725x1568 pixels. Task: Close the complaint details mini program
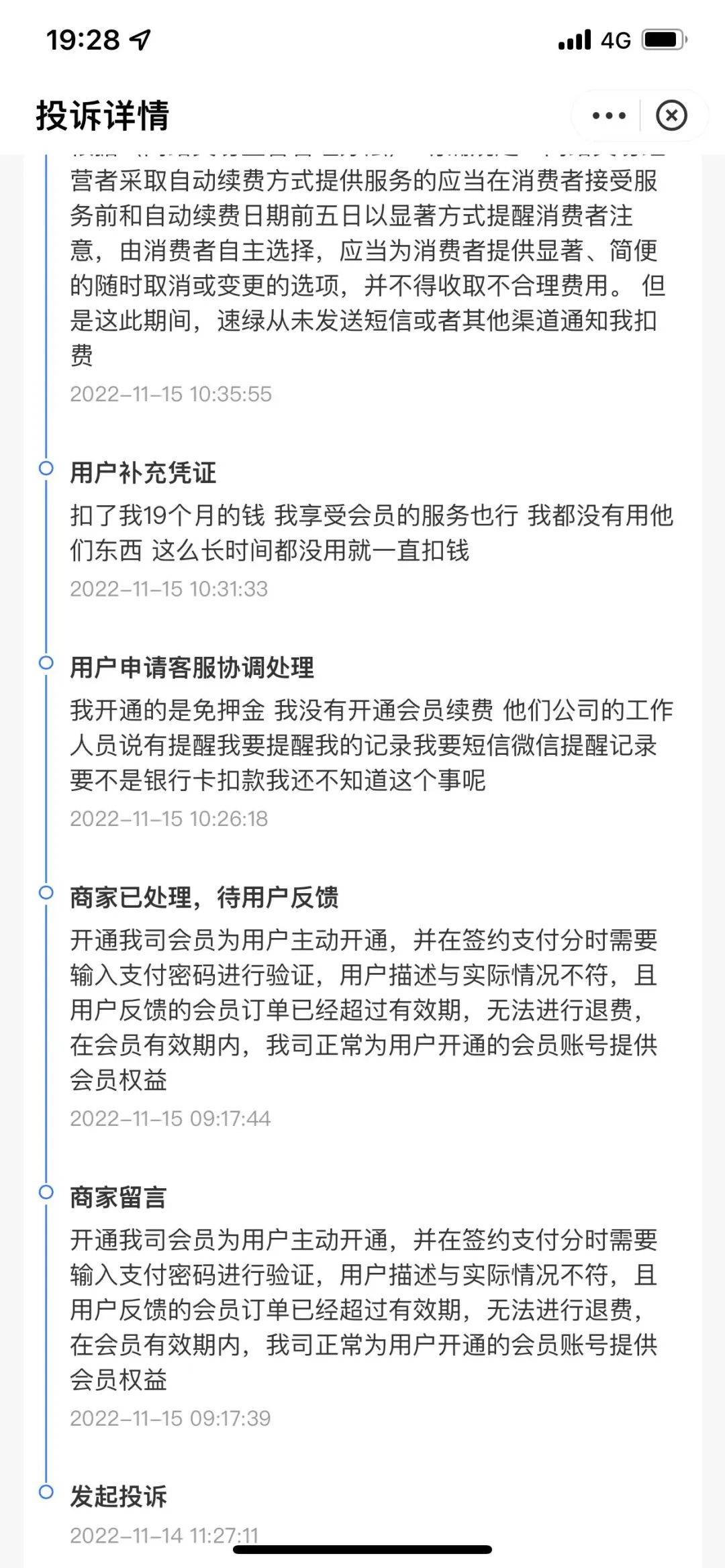pyautogui.click(x=671, y=115)
